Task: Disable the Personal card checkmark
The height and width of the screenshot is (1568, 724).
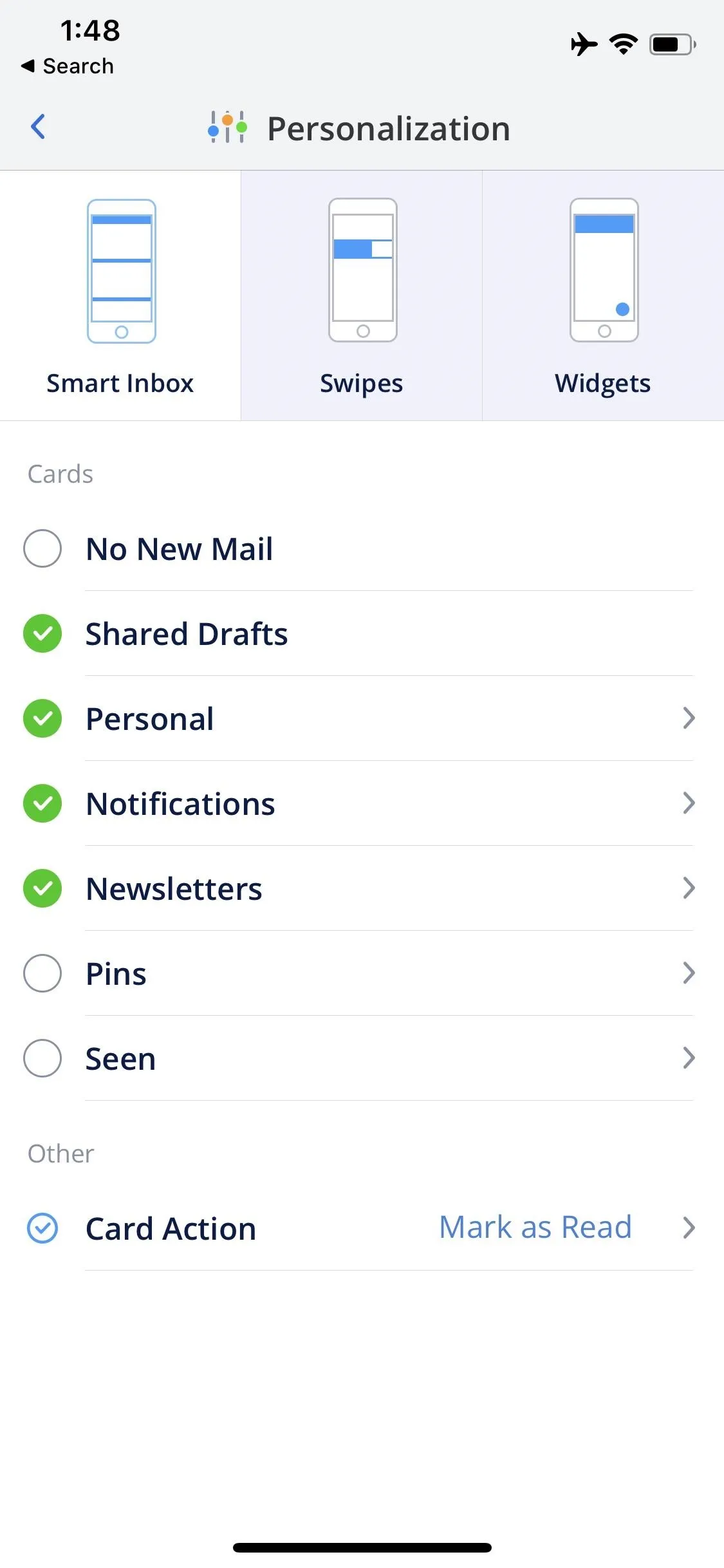Action: point(42,718)
